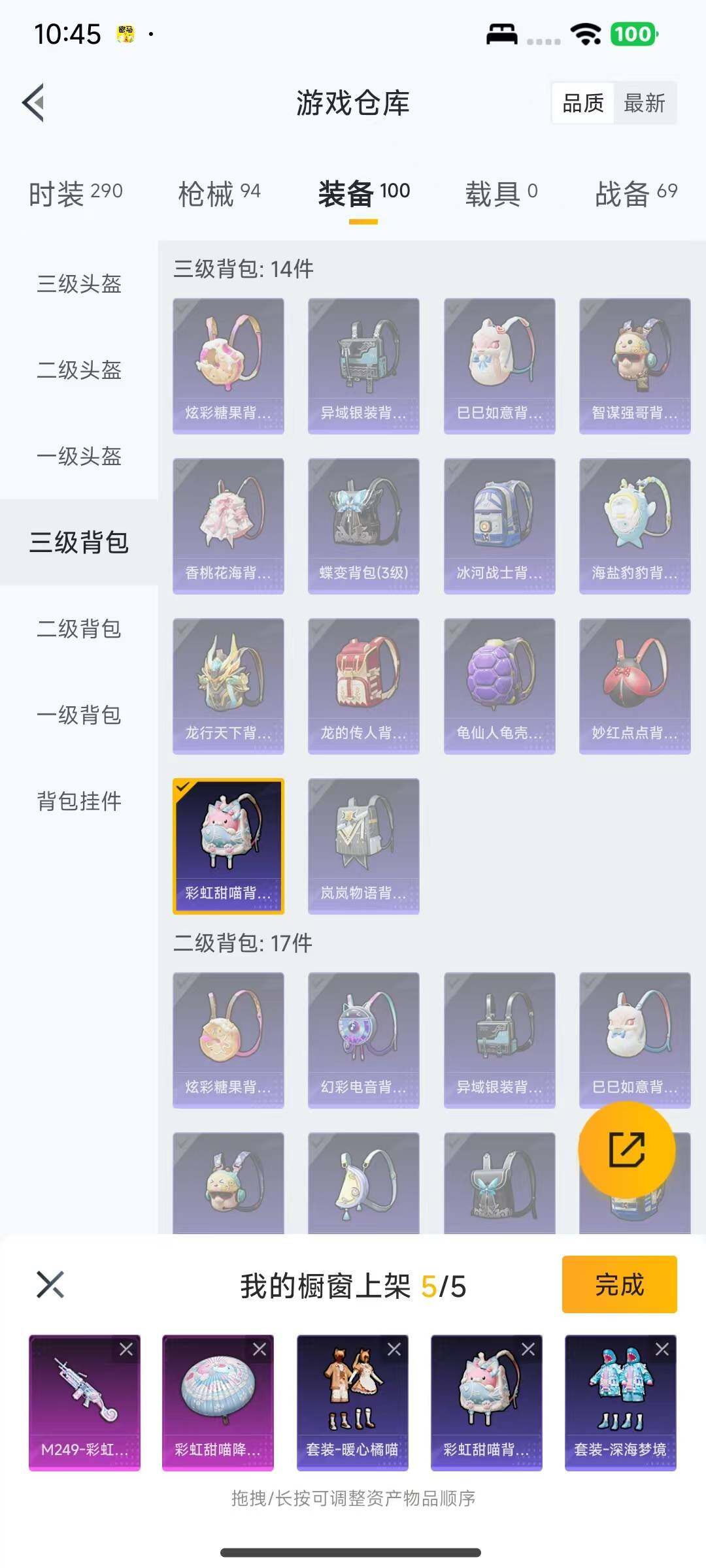Remove 套装-暖心橘喵 from the showcase
706x1568 pixels.
[x=394, y=1349]
